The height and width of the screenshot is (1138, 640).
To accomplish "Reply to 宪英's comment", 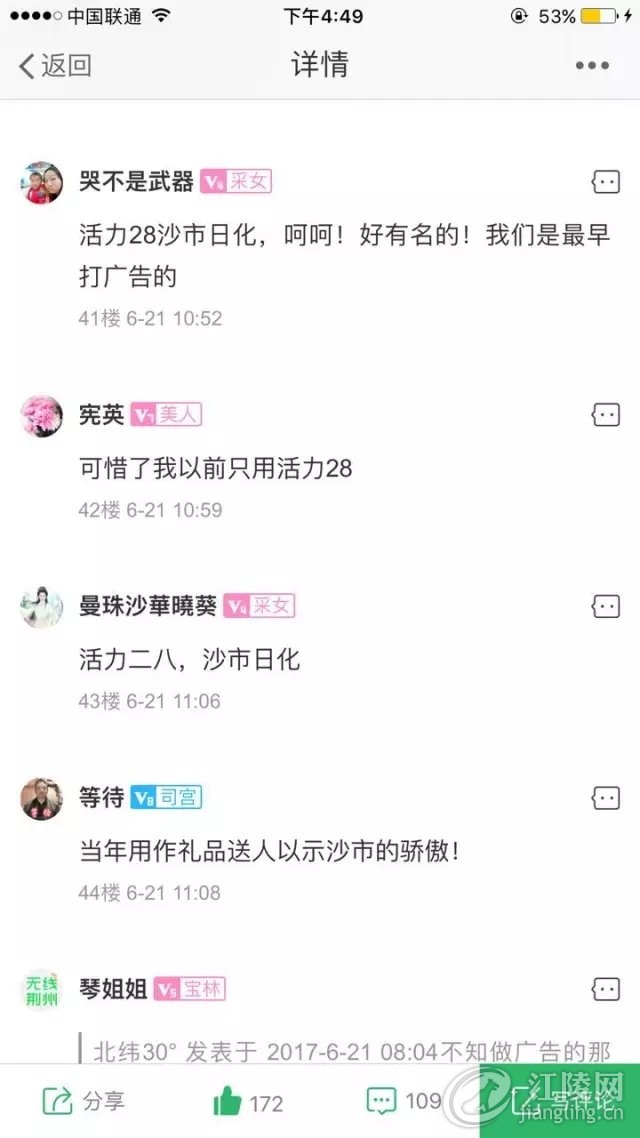I will [605, 414].
